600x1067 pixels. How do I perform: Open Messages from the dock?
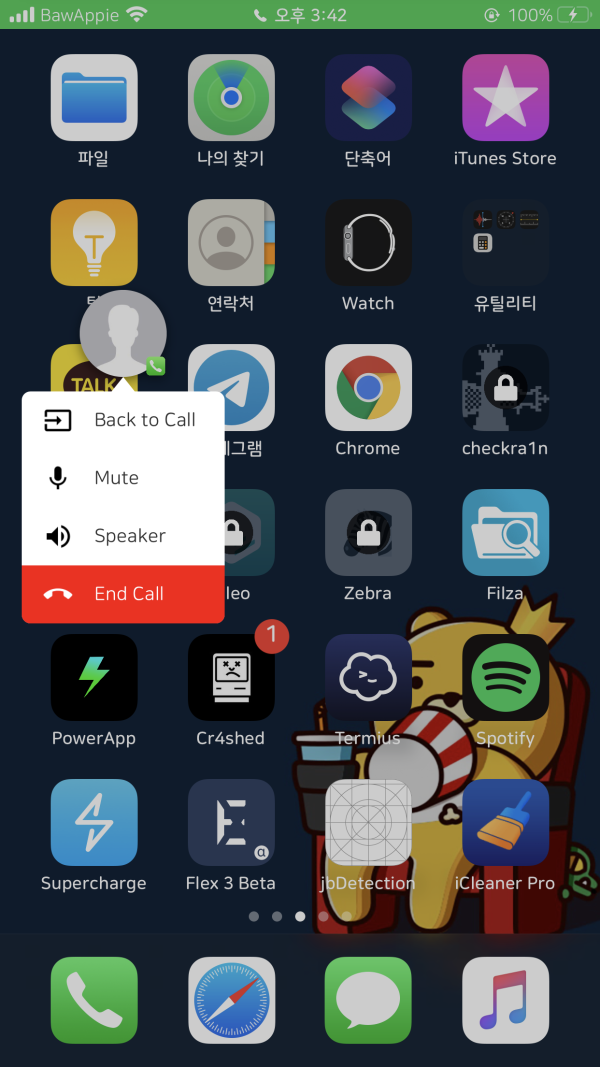tap(368, 1000)
